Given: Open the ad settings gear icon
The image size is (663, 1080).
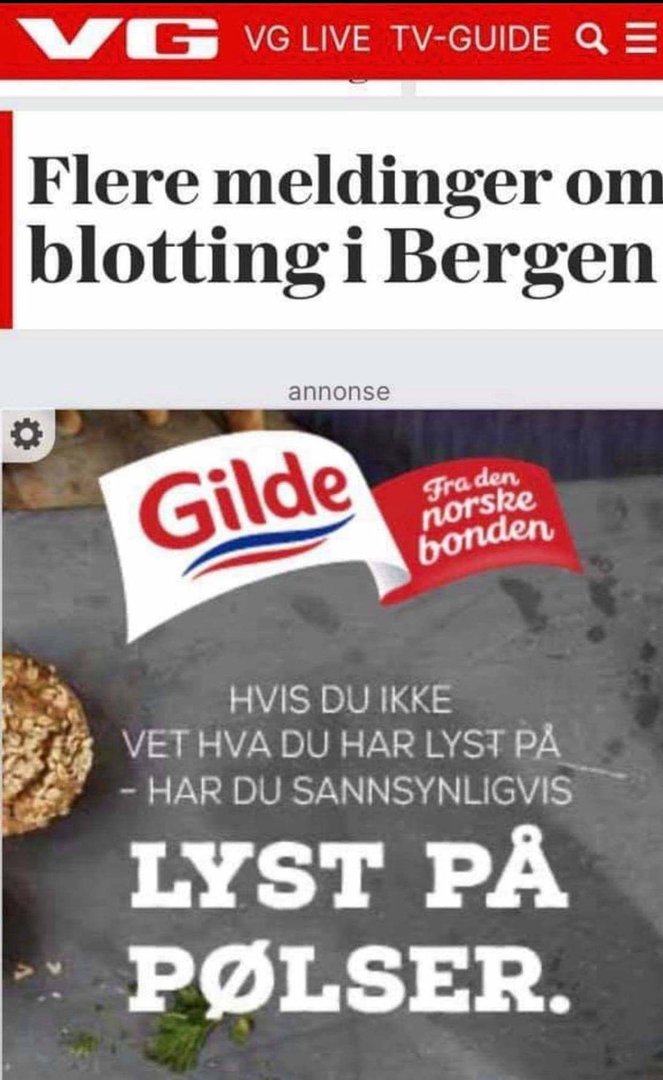Looking at the screenshot, I should coord(25,433).
